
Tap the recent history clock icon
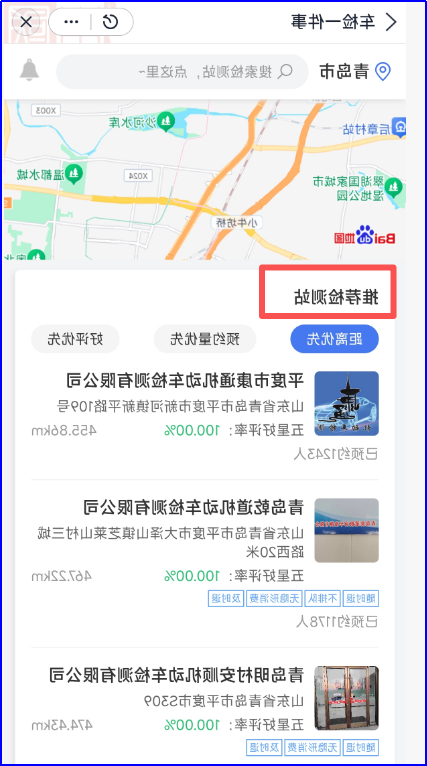click(111, 22)
